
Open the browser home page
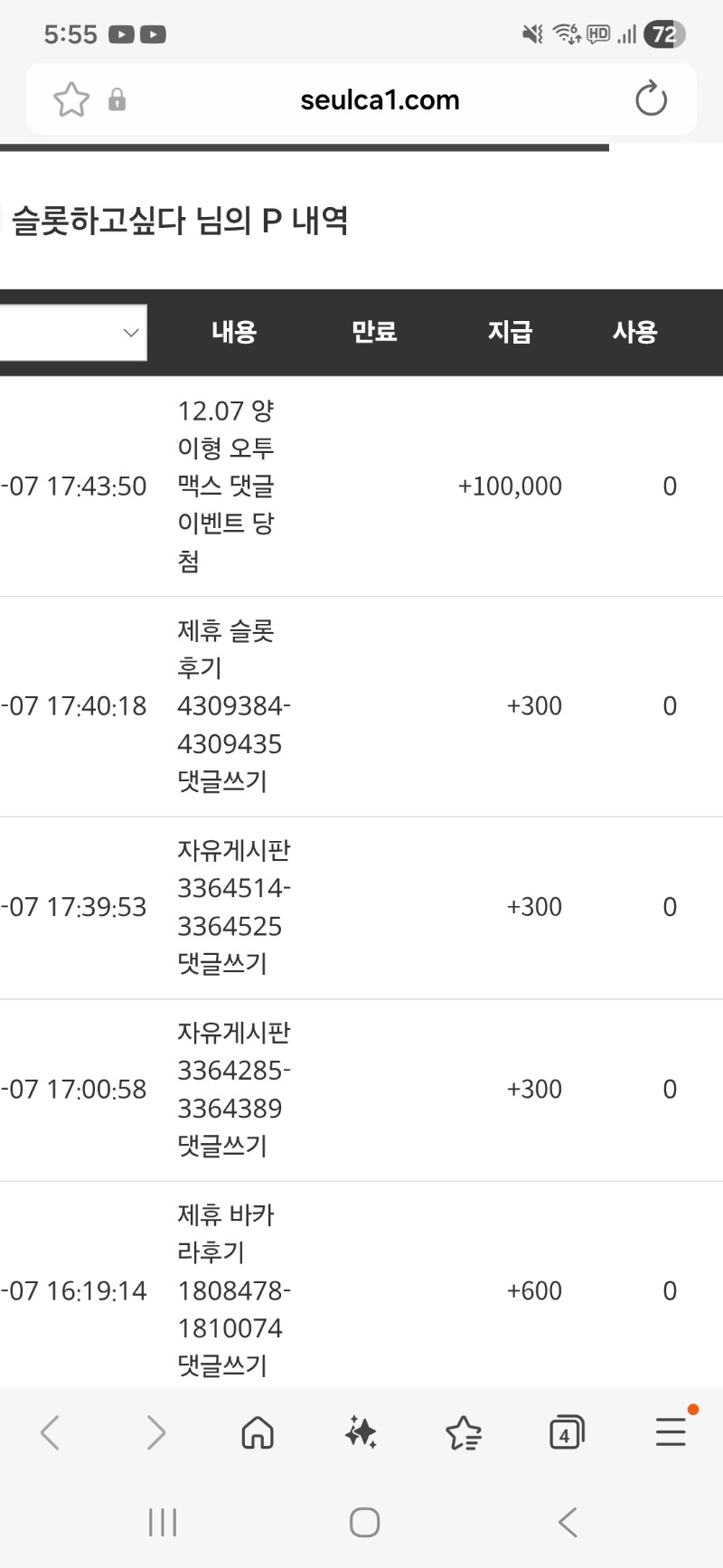click(258, 1432)
